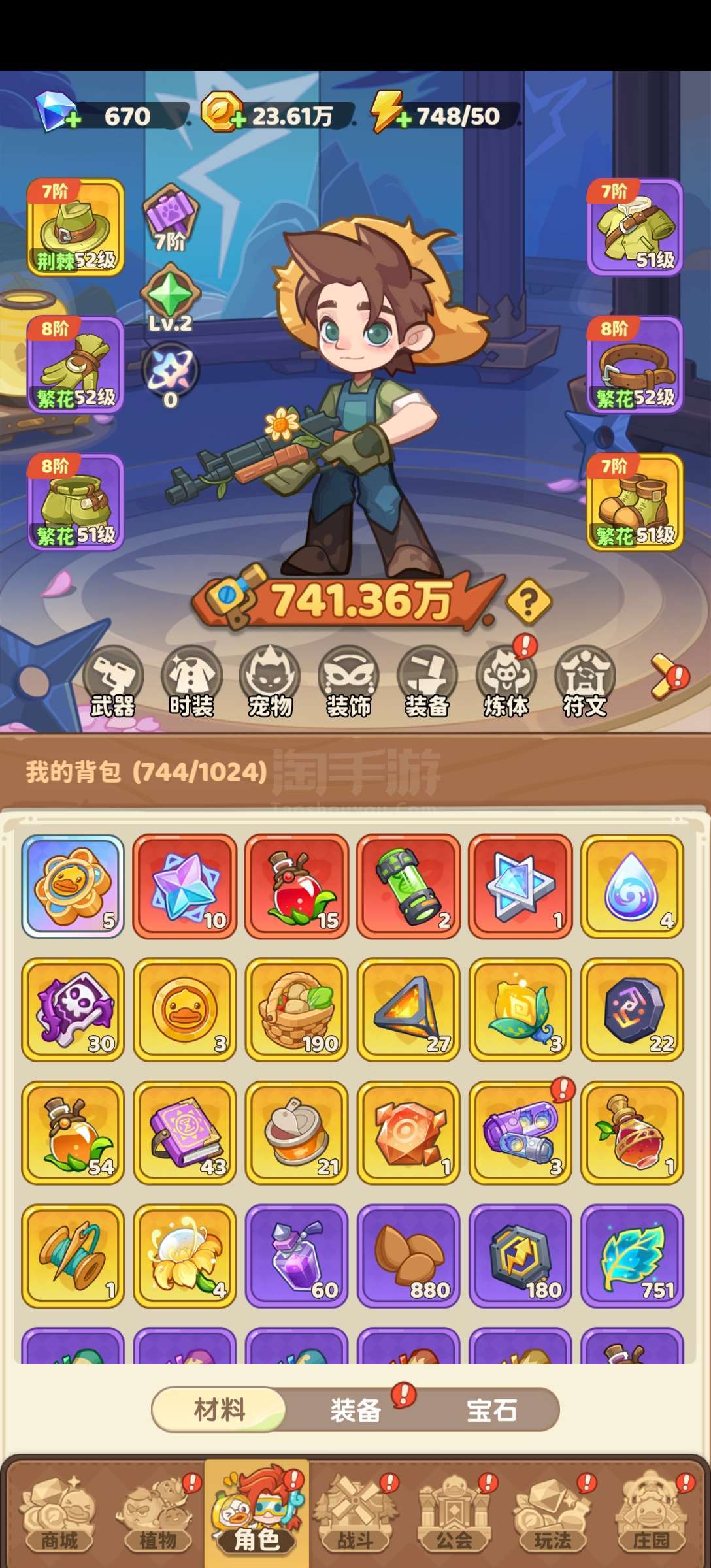Go to the 植物 plants tab
This screenshot has width=711, height=1568.
point(157,1516)
